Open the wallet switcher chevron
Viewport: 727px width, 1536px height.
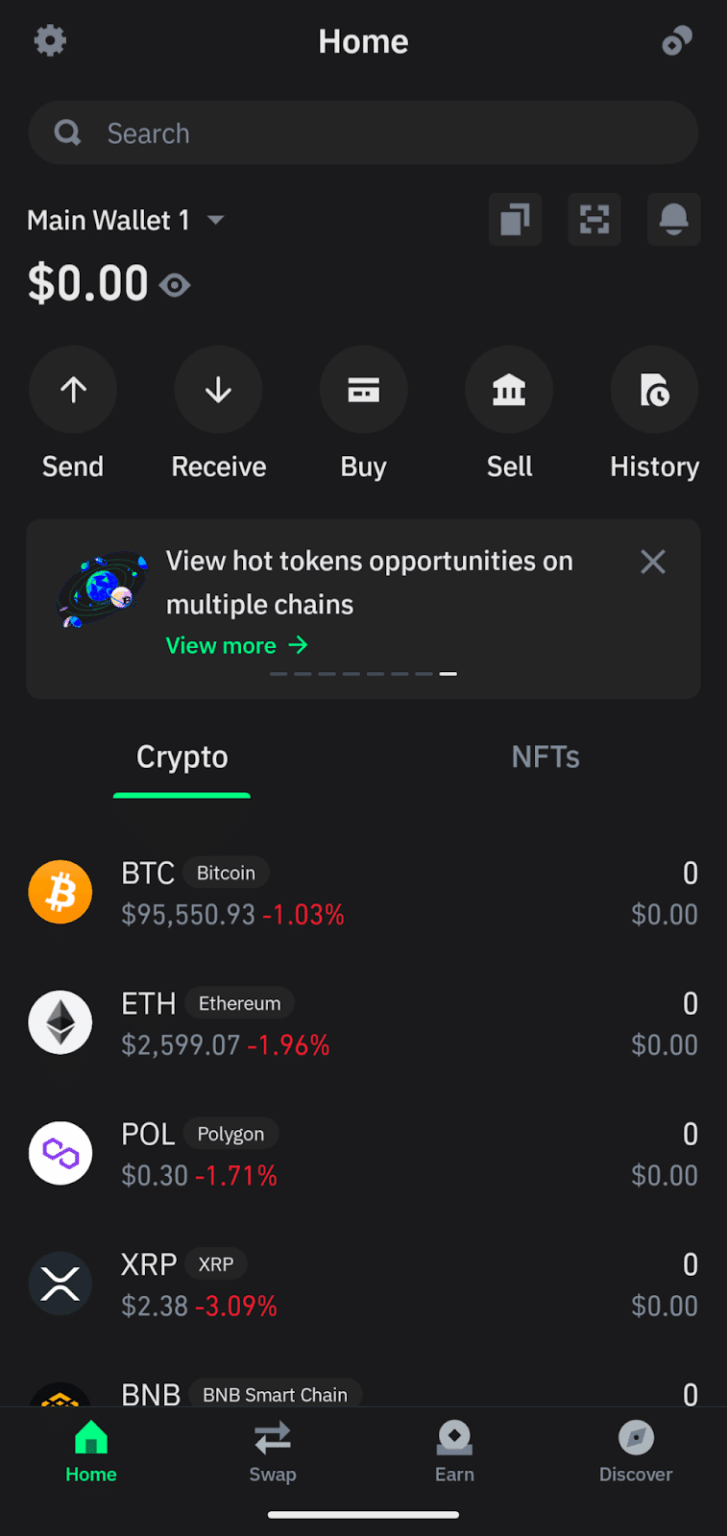click(x=214, y=220)
